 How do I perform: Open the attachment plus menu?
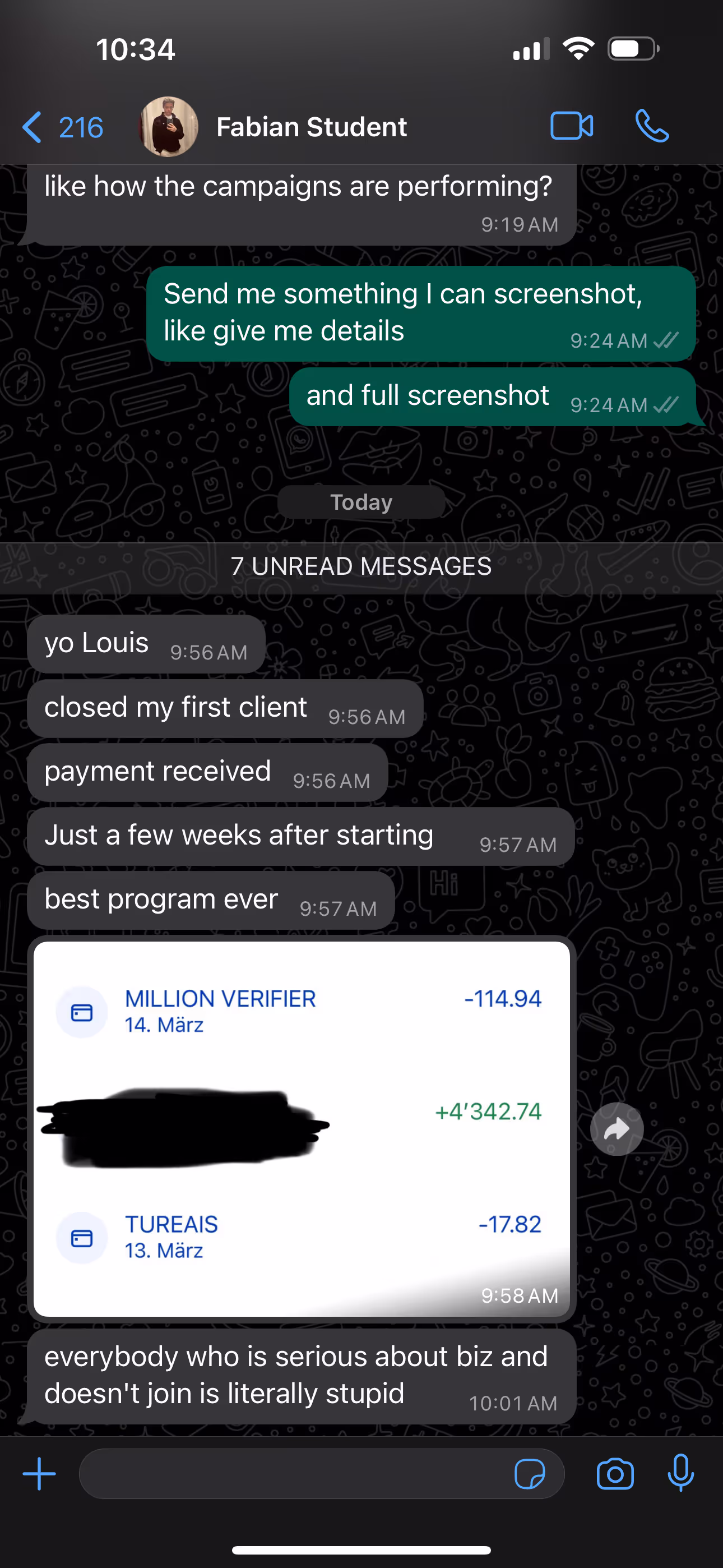pos(40,1474)
